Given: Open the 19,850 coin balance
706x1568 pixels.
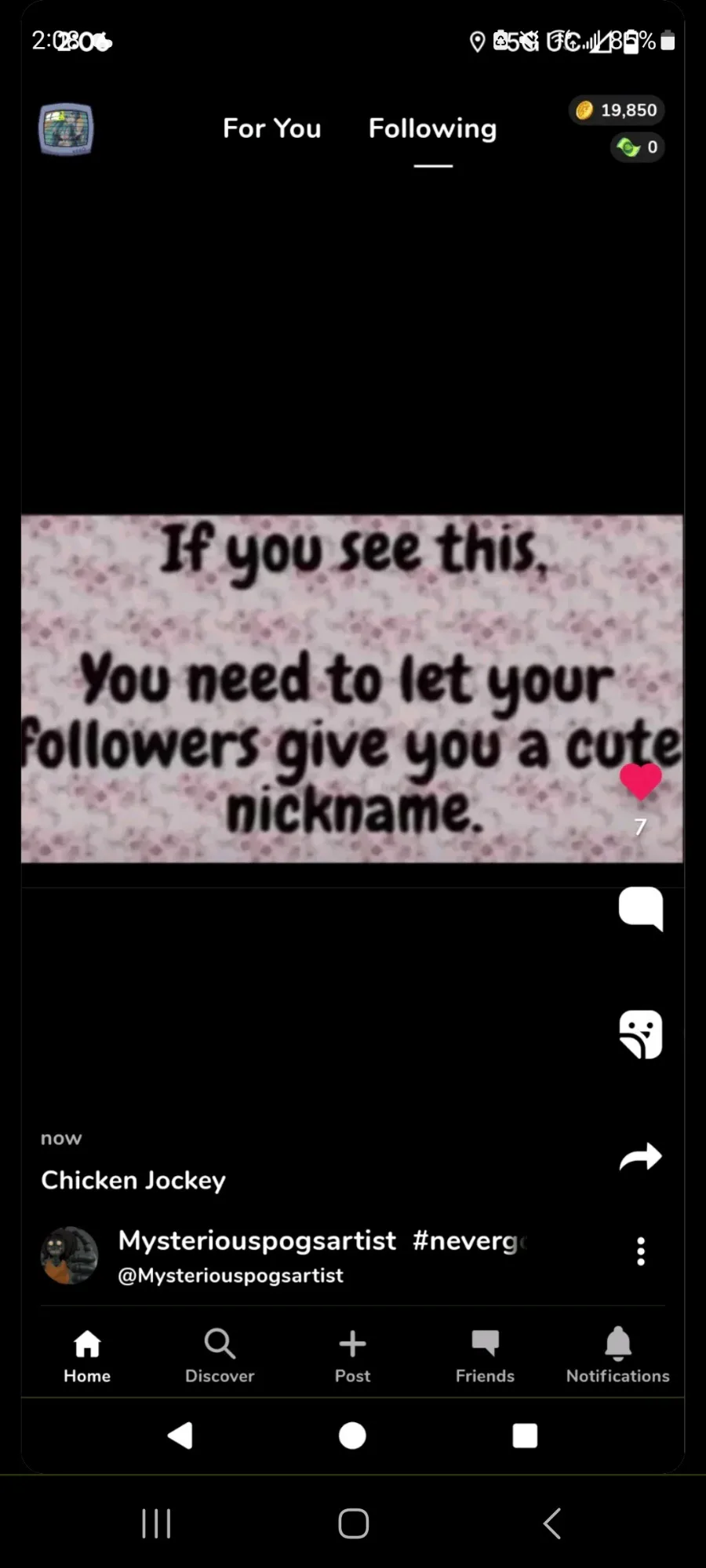Looking at the screenshot, I should (617, 110).
